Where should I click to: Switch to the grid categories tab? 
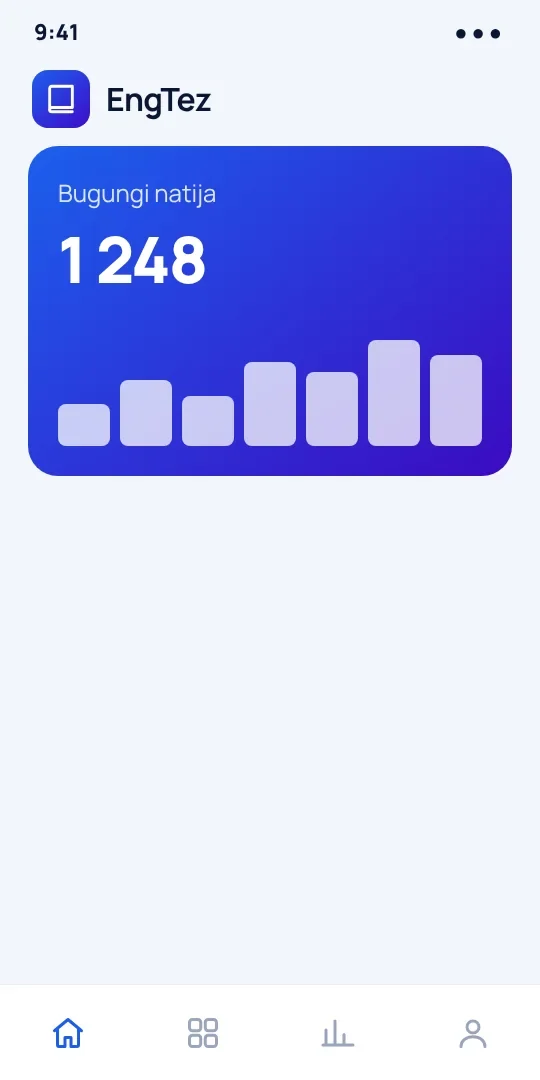[x=202, y=1033]
